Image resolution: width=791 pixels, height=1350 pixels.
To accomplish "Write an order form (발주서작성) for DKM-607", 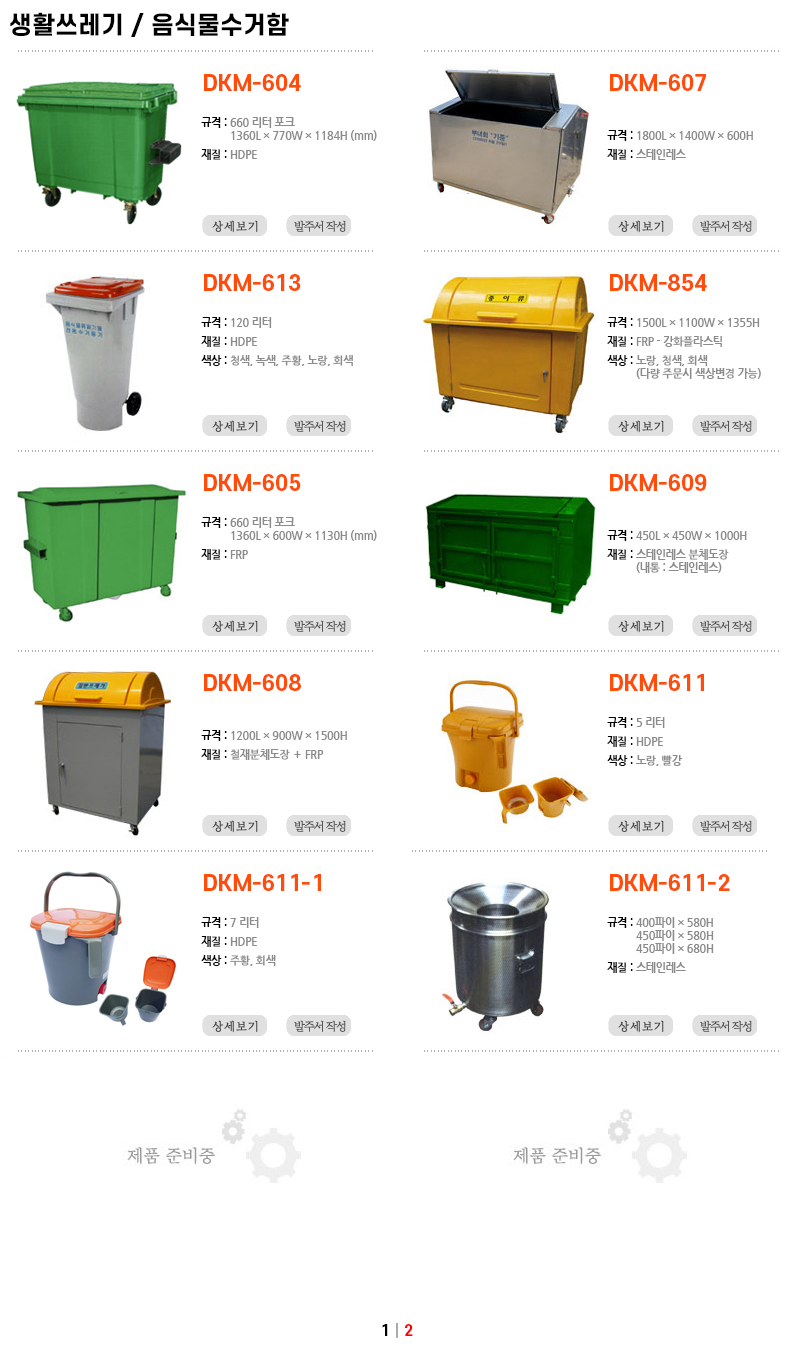I will coord(725,226).
